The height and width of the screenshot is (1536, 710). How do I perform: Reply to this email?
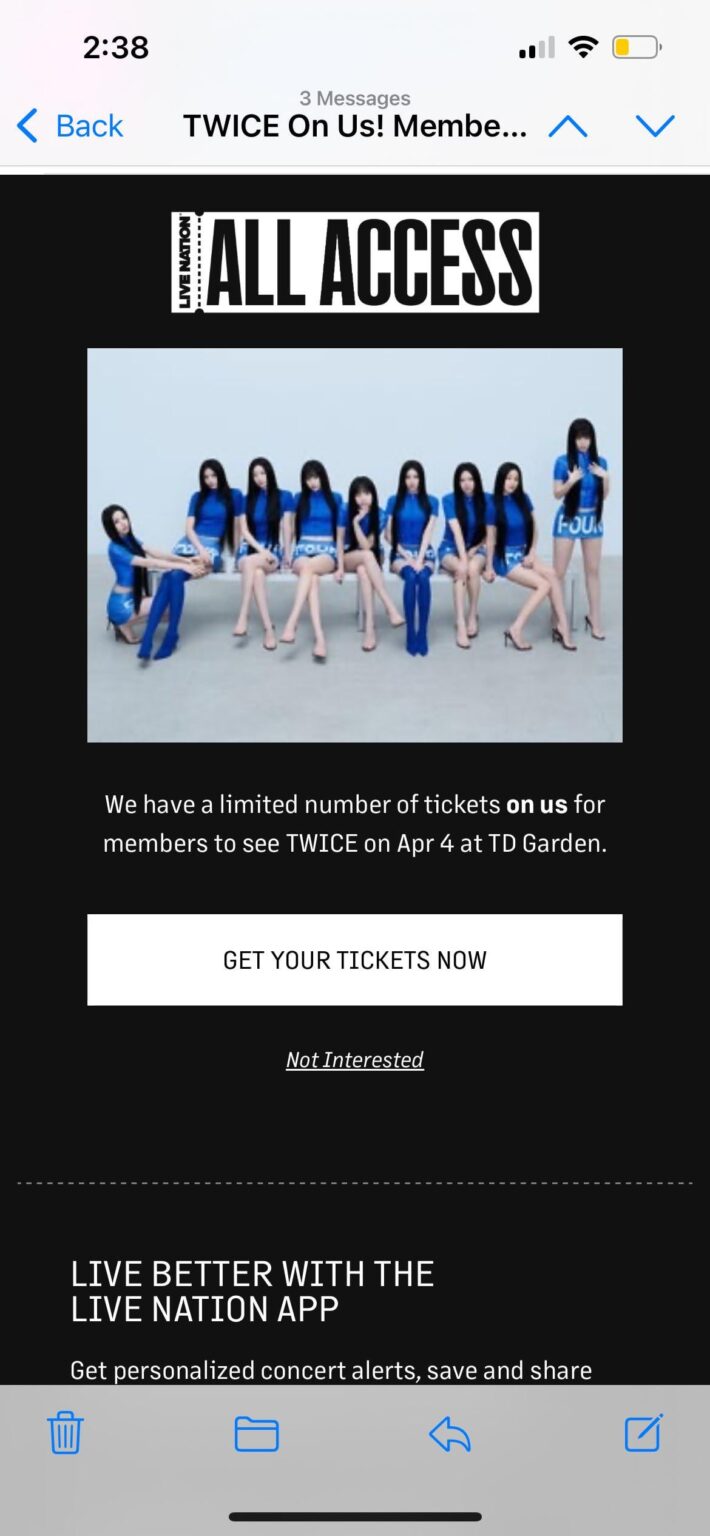(x=449, y=1434)
